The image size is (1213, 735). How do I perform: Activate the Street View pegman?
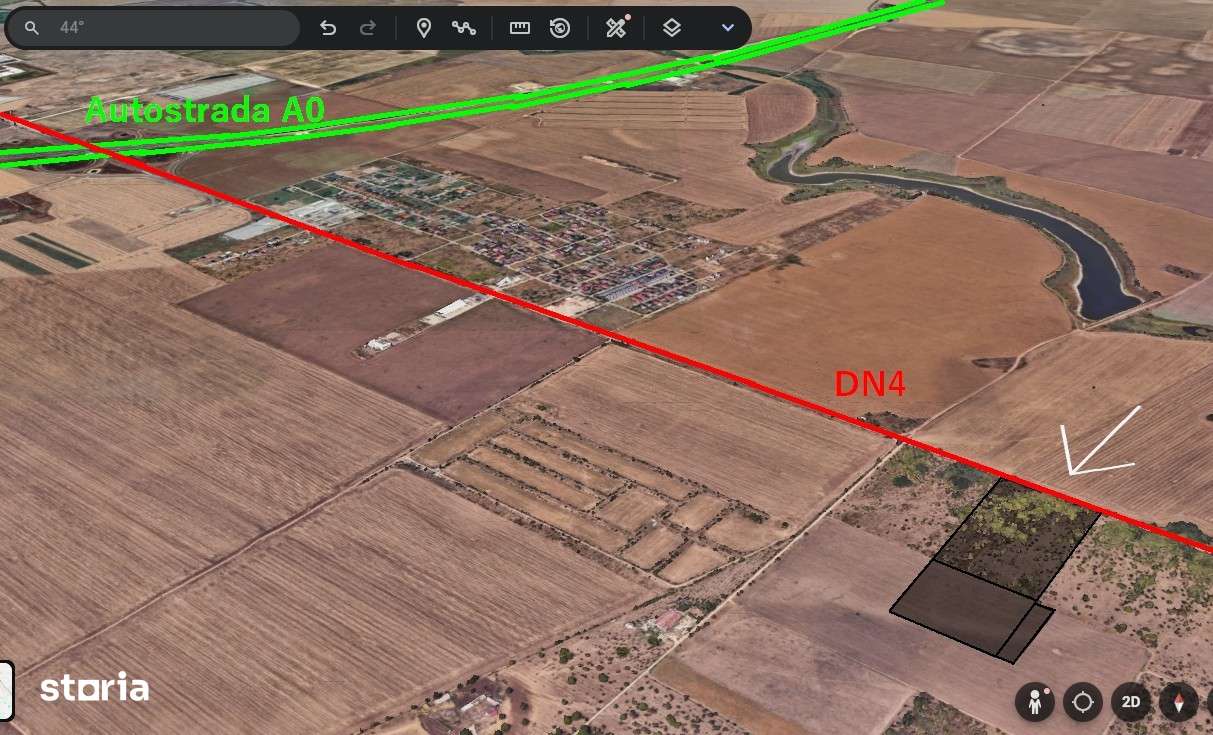[x=1034, y=702]
